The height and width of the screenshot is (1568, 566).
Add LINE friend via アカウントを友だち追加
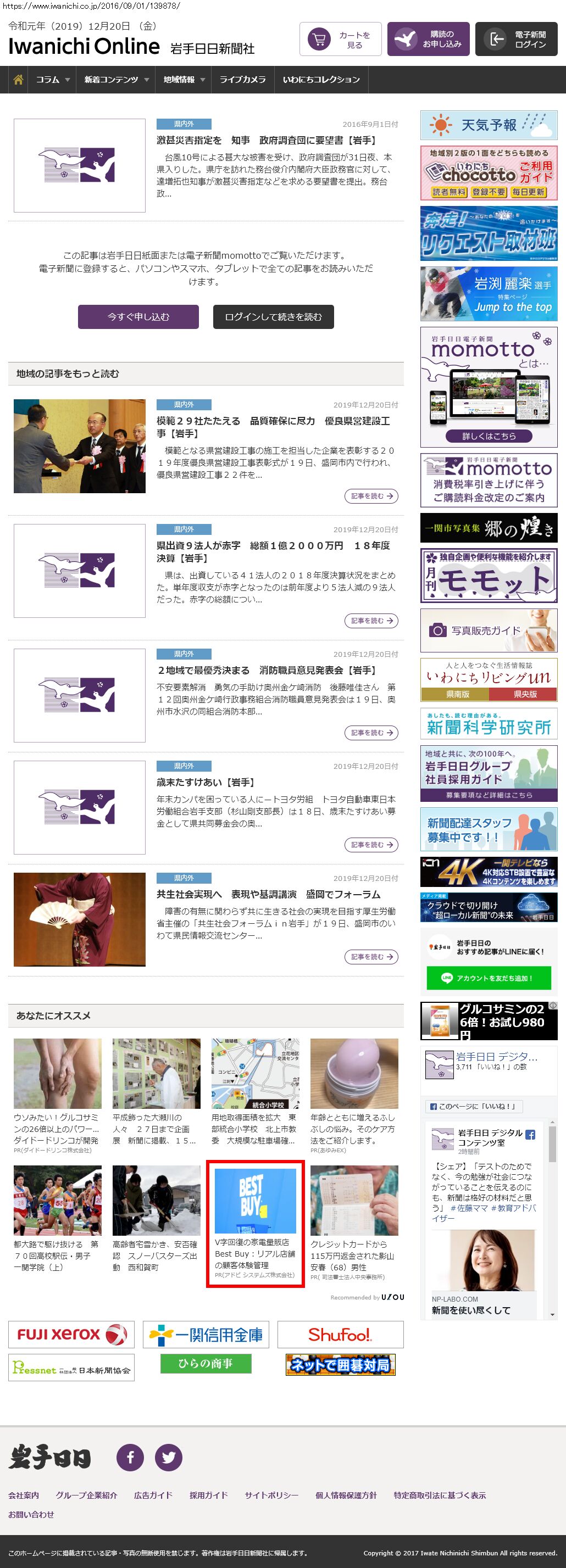(x=489, y=978)
